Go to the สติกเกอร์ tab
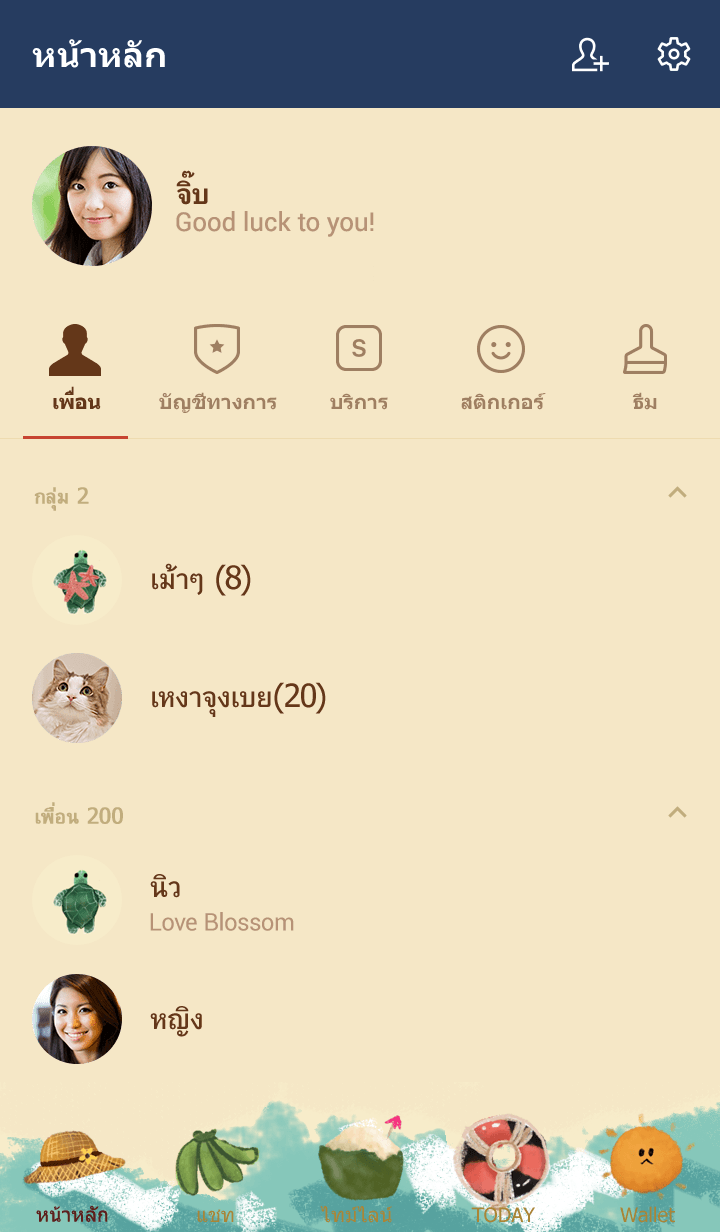This screenshot has height=1232, width=720. [x=501, y=370]
